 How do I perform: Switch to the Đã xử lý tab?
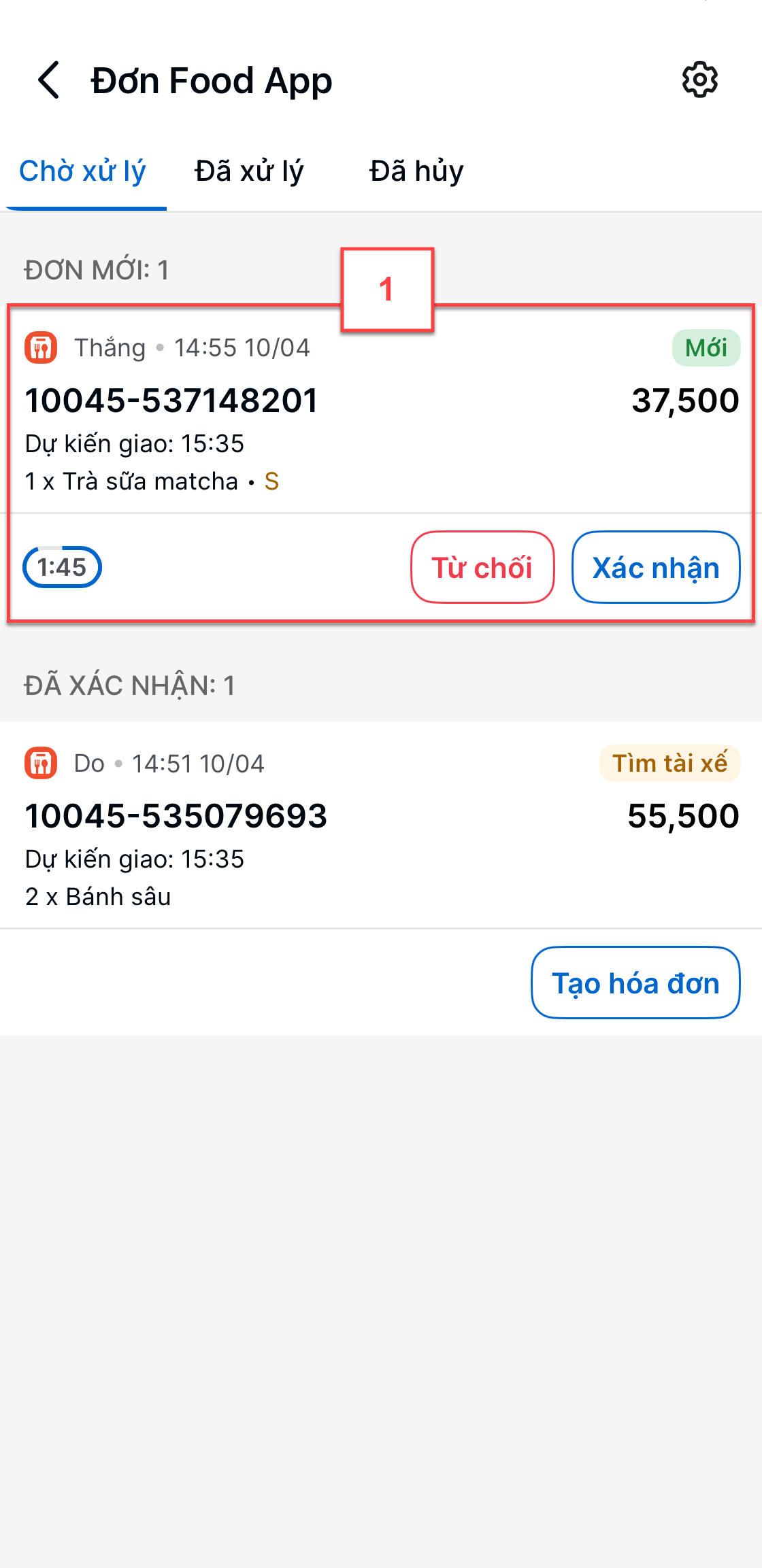pos(249,171)
